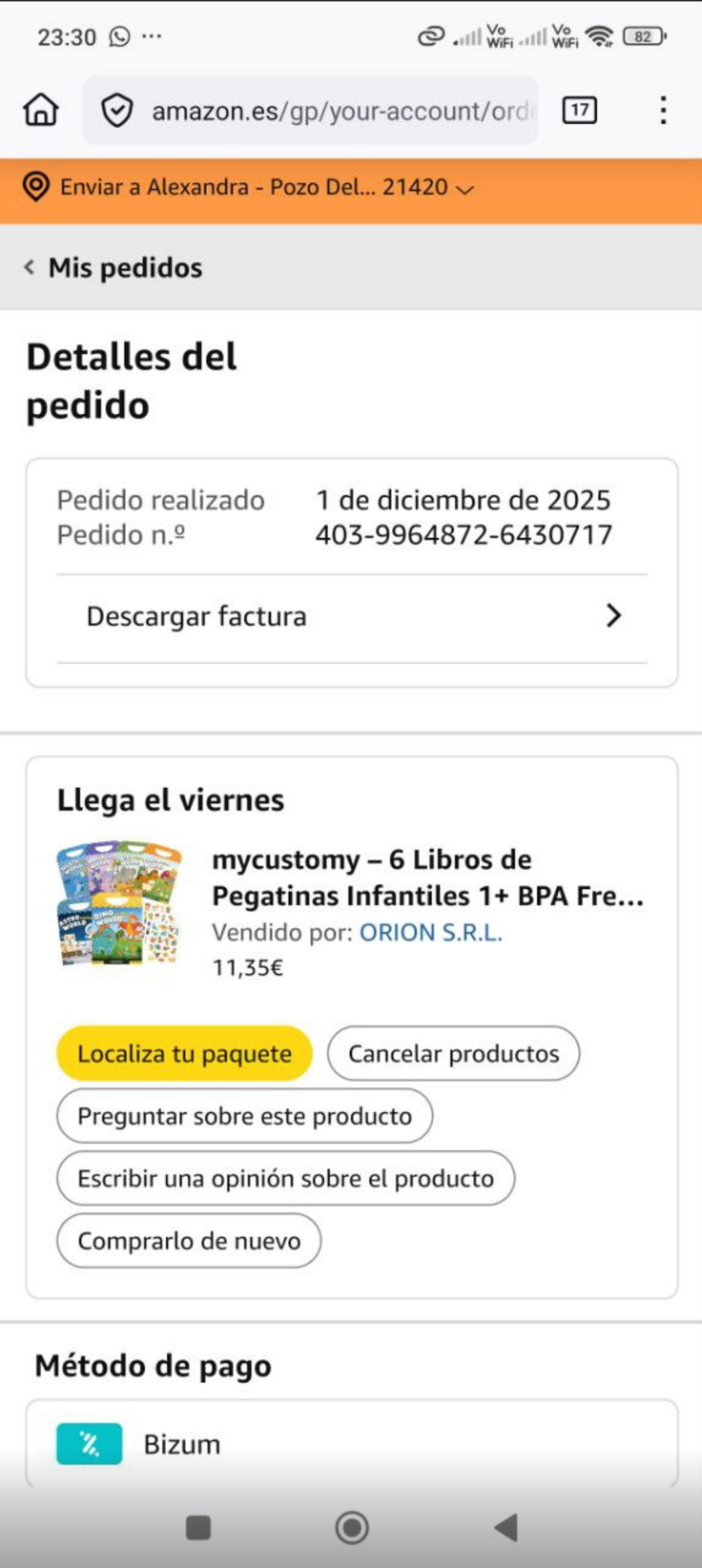This screenshot has width=702, height=1568.
Task: Tap the system back button
Action: (506, 1527)
